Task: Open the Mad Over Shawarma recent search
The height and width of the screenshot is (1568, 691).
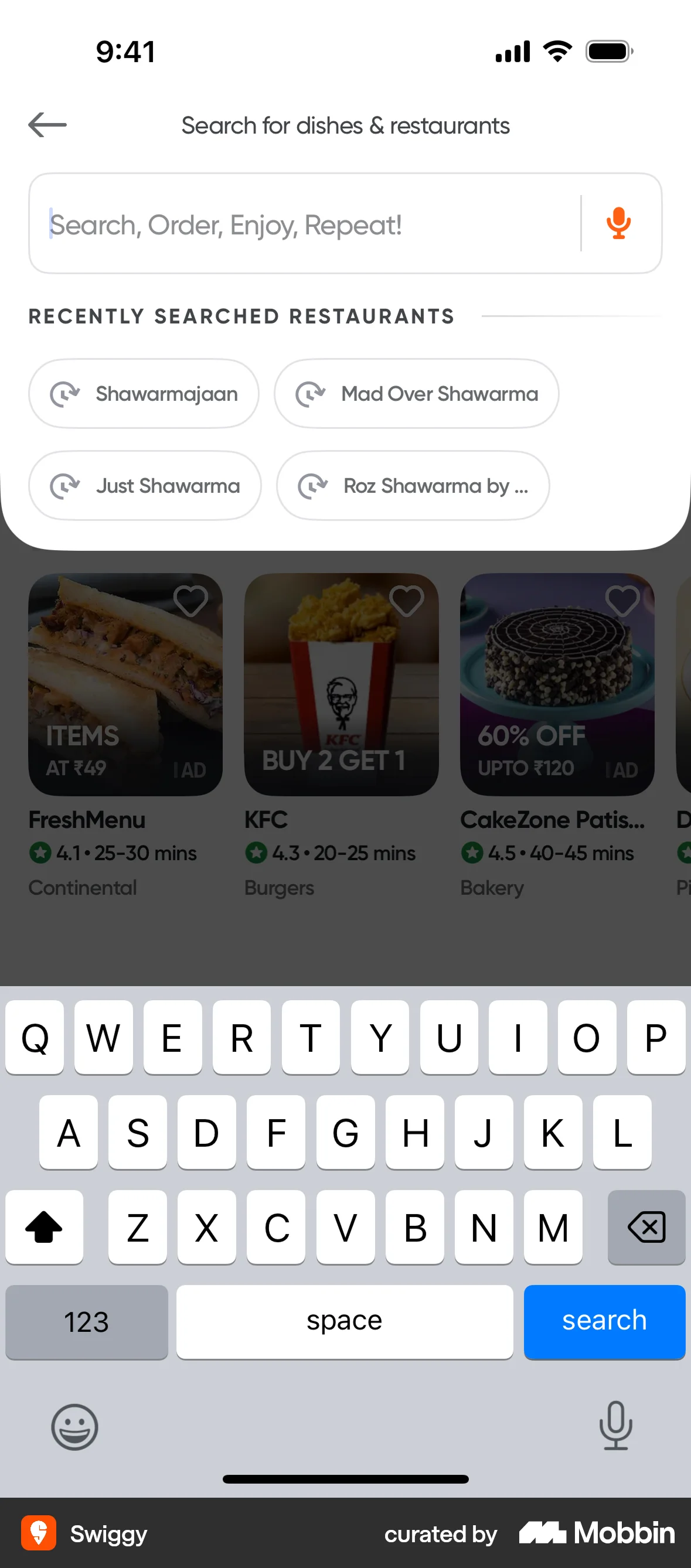Action: click(x=416, y=393)
